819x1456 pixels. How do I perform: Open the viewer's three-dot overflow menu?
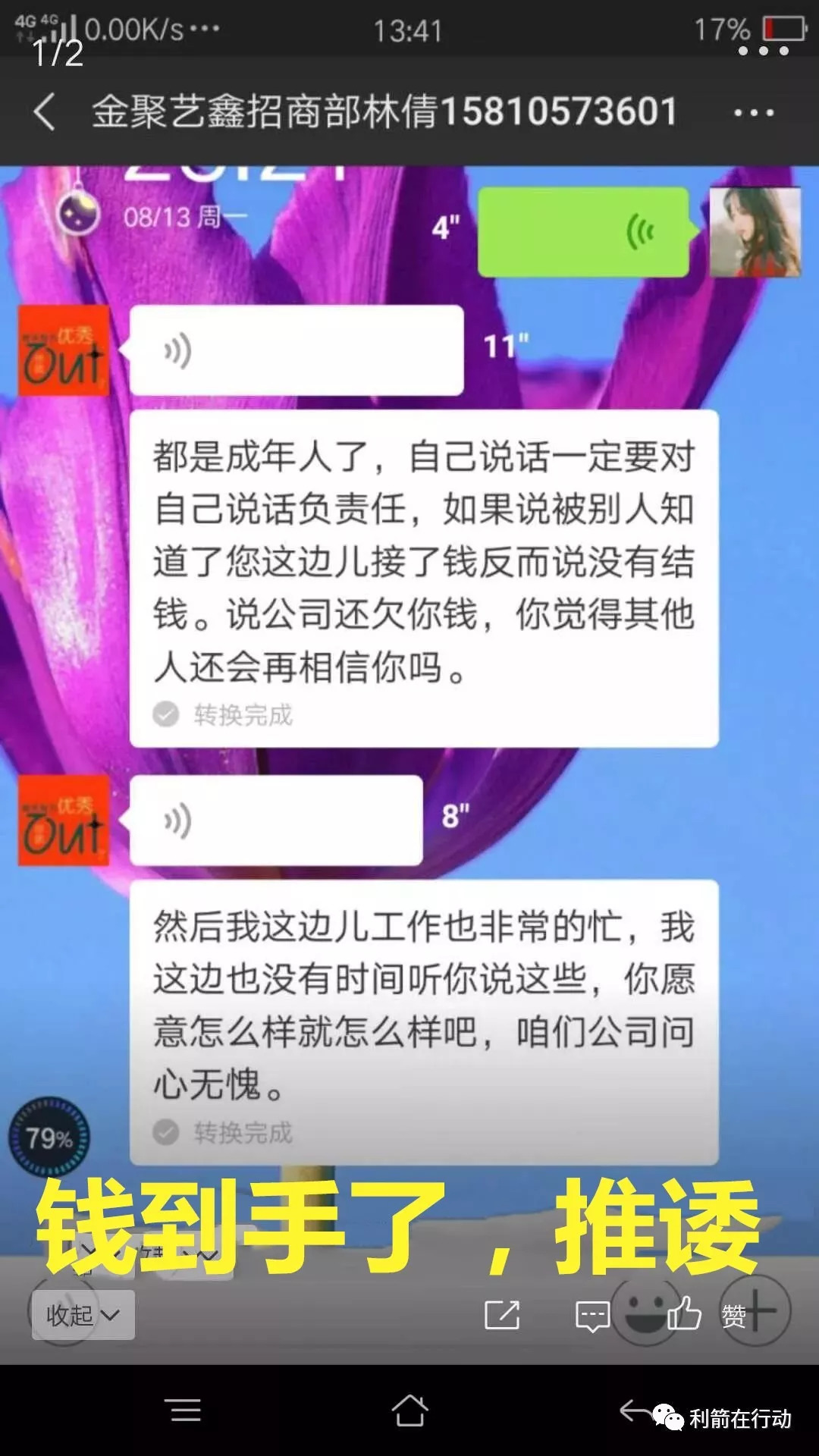click(x=764, y=51)
